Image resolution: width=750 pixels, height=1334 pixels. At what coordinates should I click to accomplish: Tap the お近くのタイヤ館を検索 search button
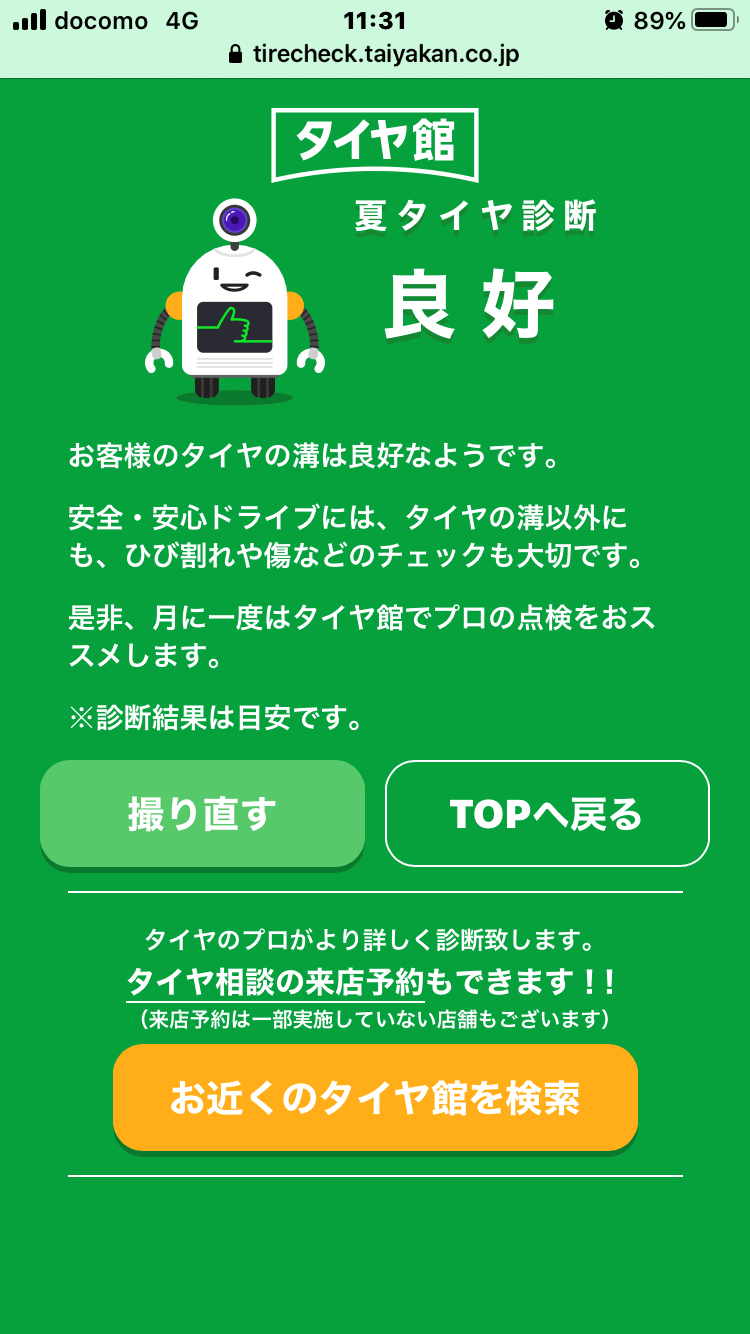[x=375, y=1097]
